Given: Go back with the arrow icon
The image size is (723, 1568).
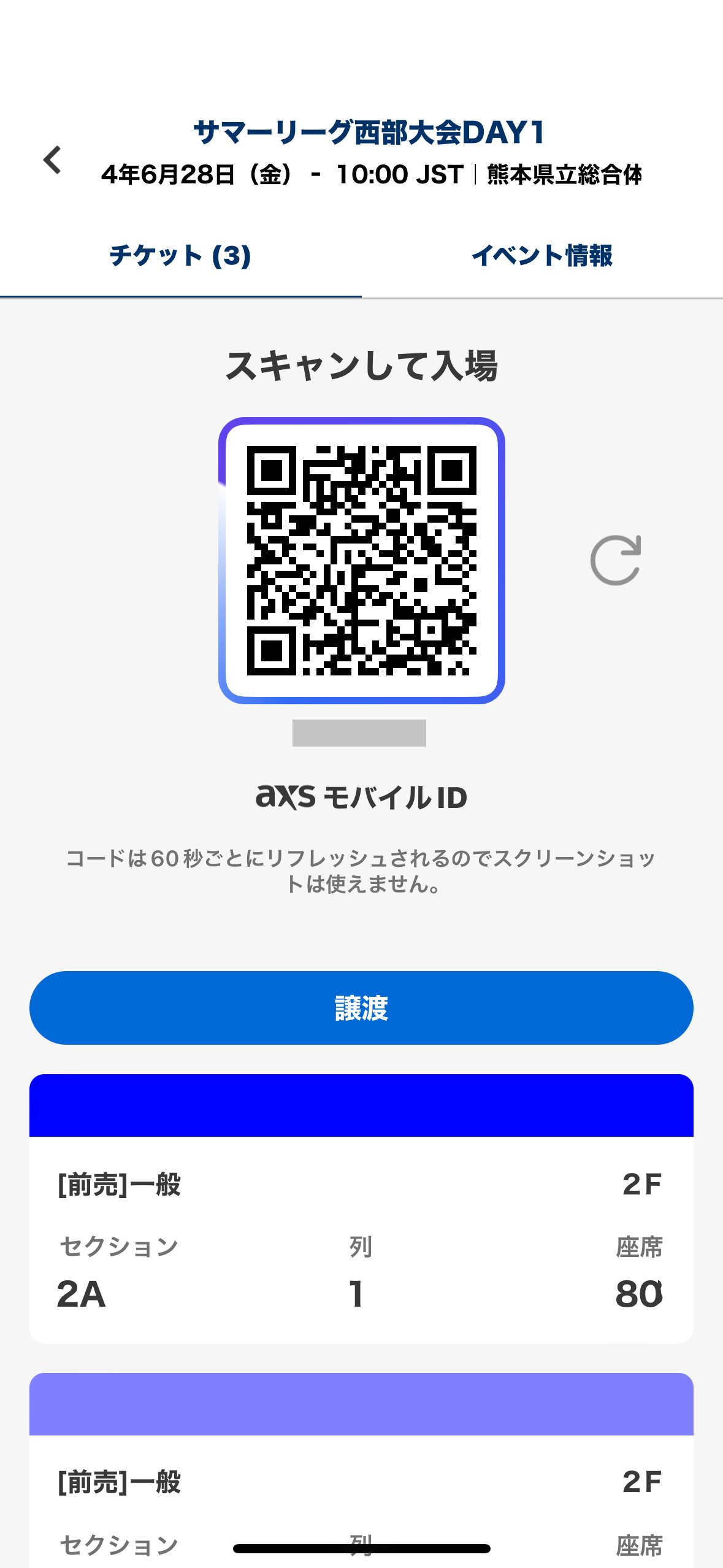Looking at the screenshot, I should 53,160.
